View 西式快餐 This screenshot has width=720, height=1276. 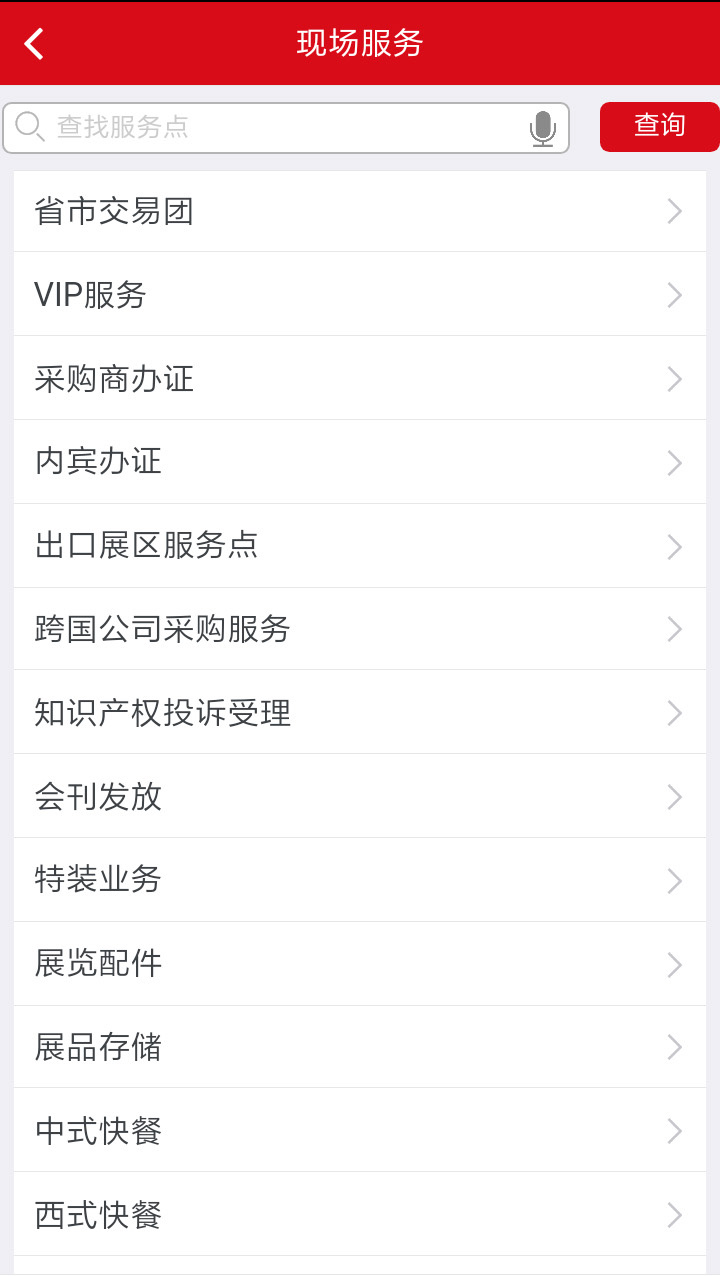(x=360, y=1215)
